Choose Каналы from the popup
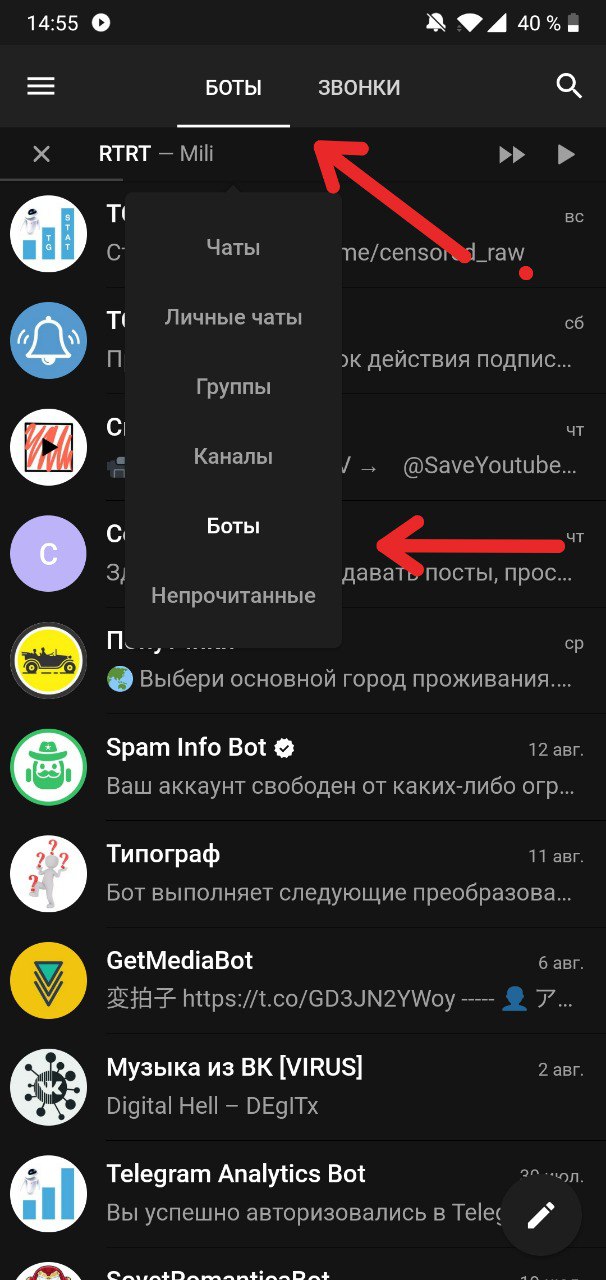This screenshot has width=606, height=1280. click(233, 456)
